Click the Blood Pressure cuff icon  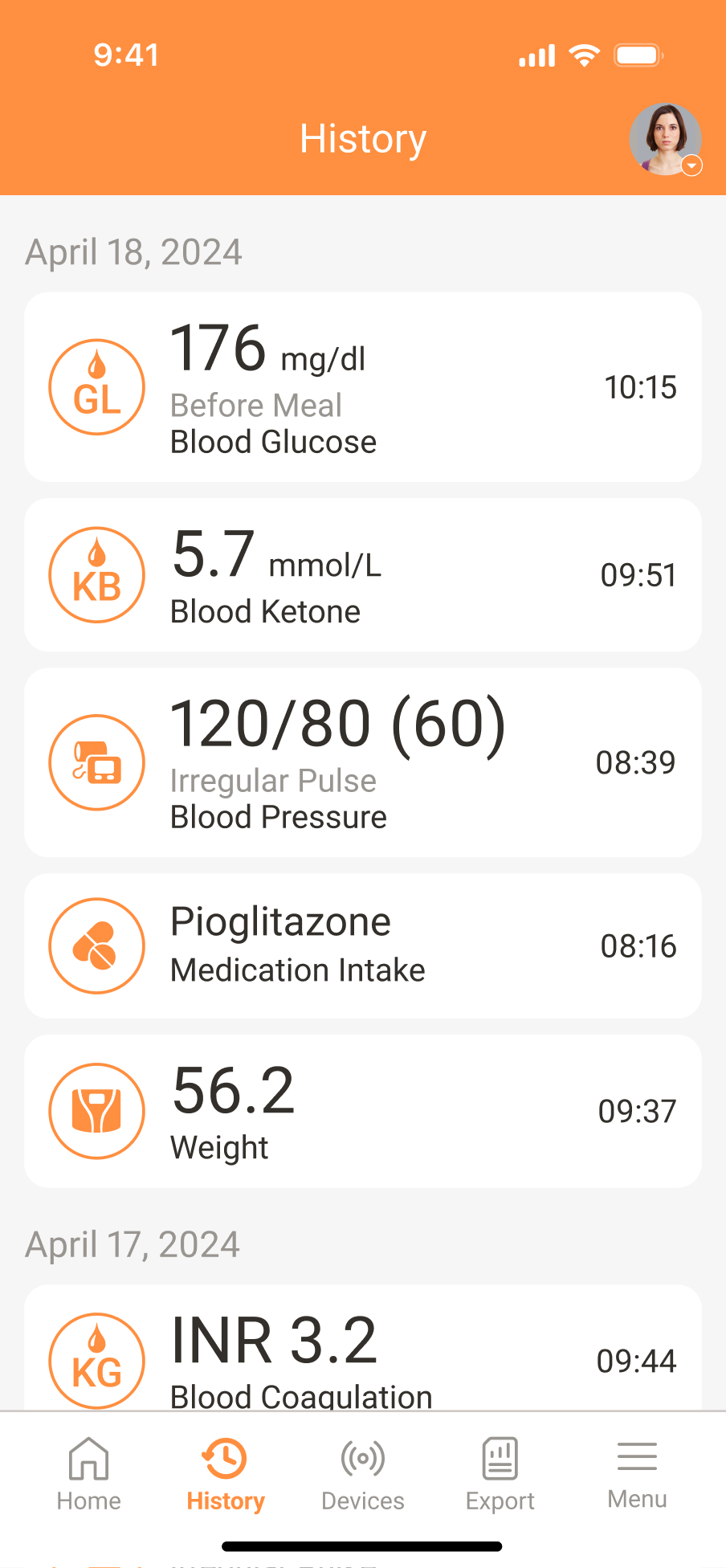tap(96, 762)
